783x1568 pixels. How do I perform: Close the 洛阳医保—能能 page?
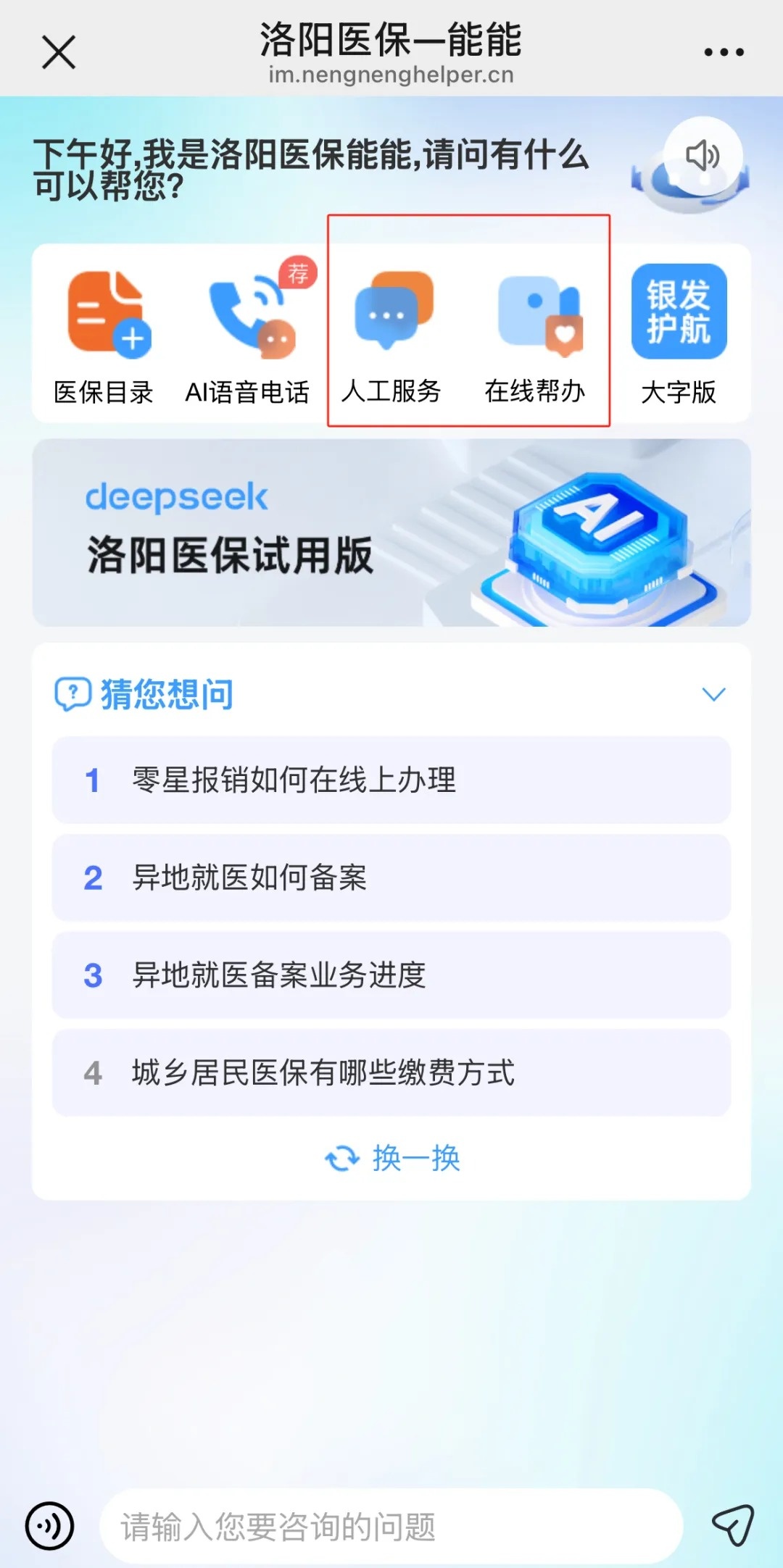(59, 52)
